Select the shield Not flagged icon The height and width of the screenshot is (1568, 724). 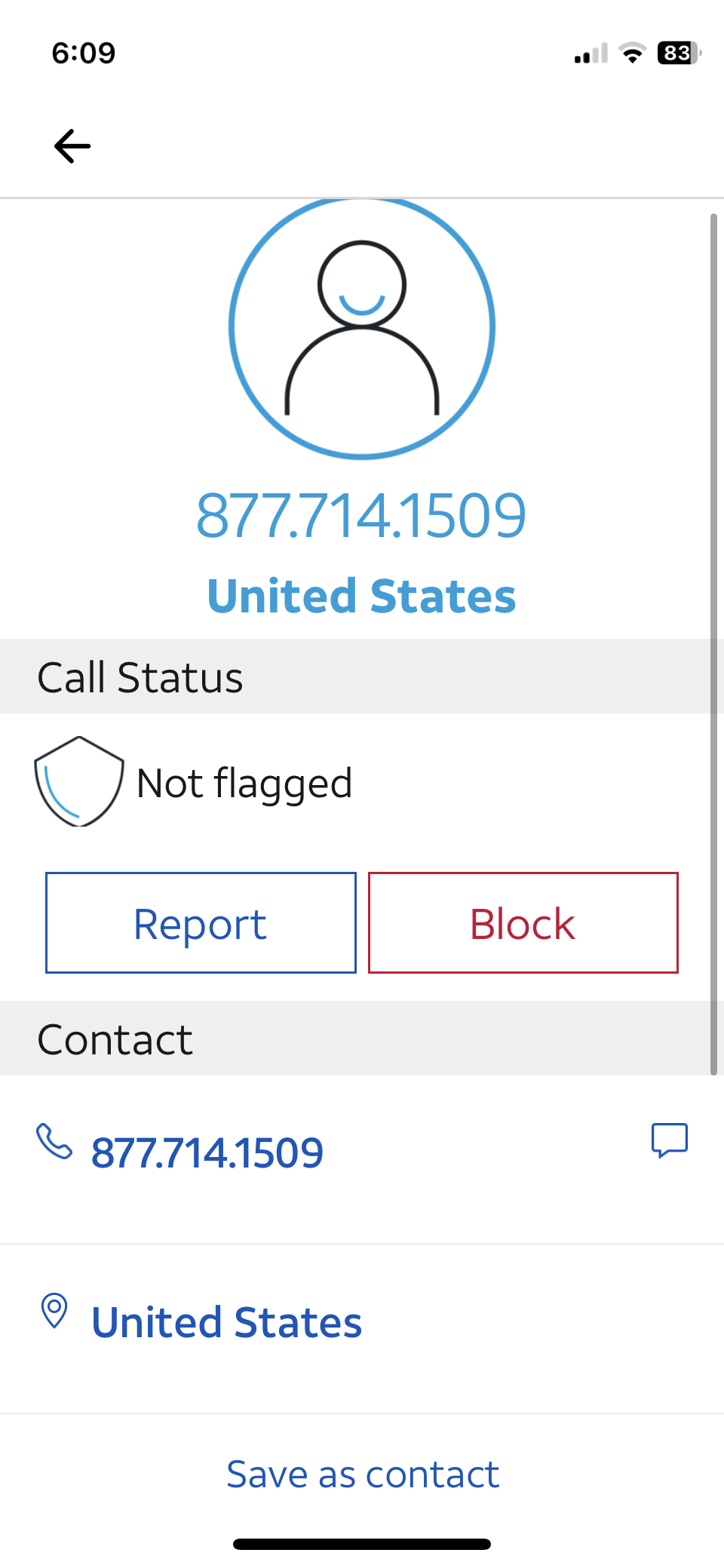[x=78, y=781]
